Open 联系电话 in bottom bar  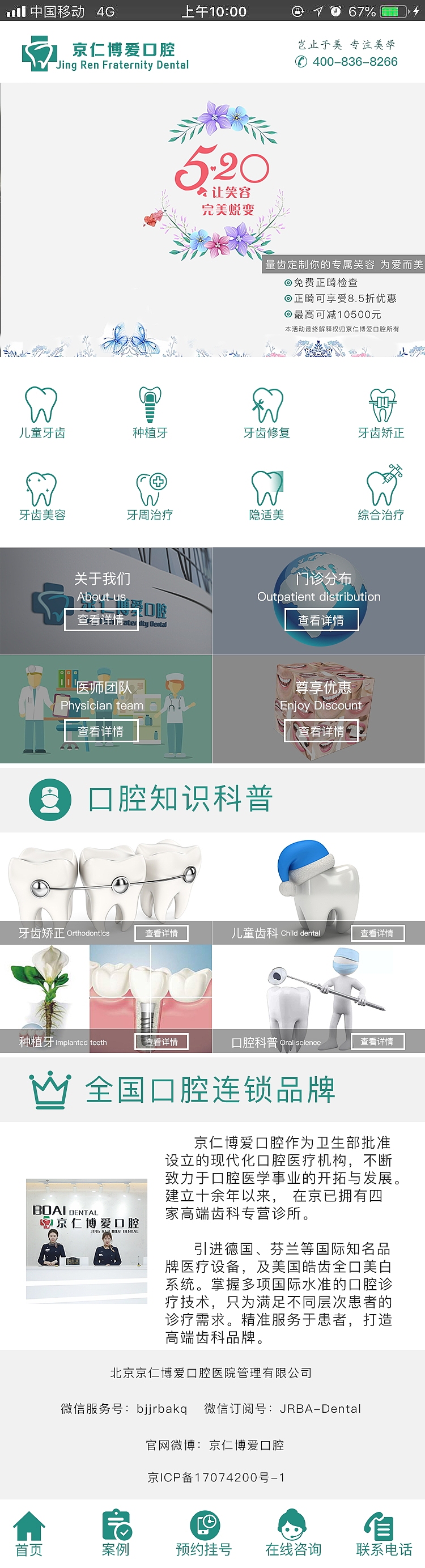[384, 1533]
